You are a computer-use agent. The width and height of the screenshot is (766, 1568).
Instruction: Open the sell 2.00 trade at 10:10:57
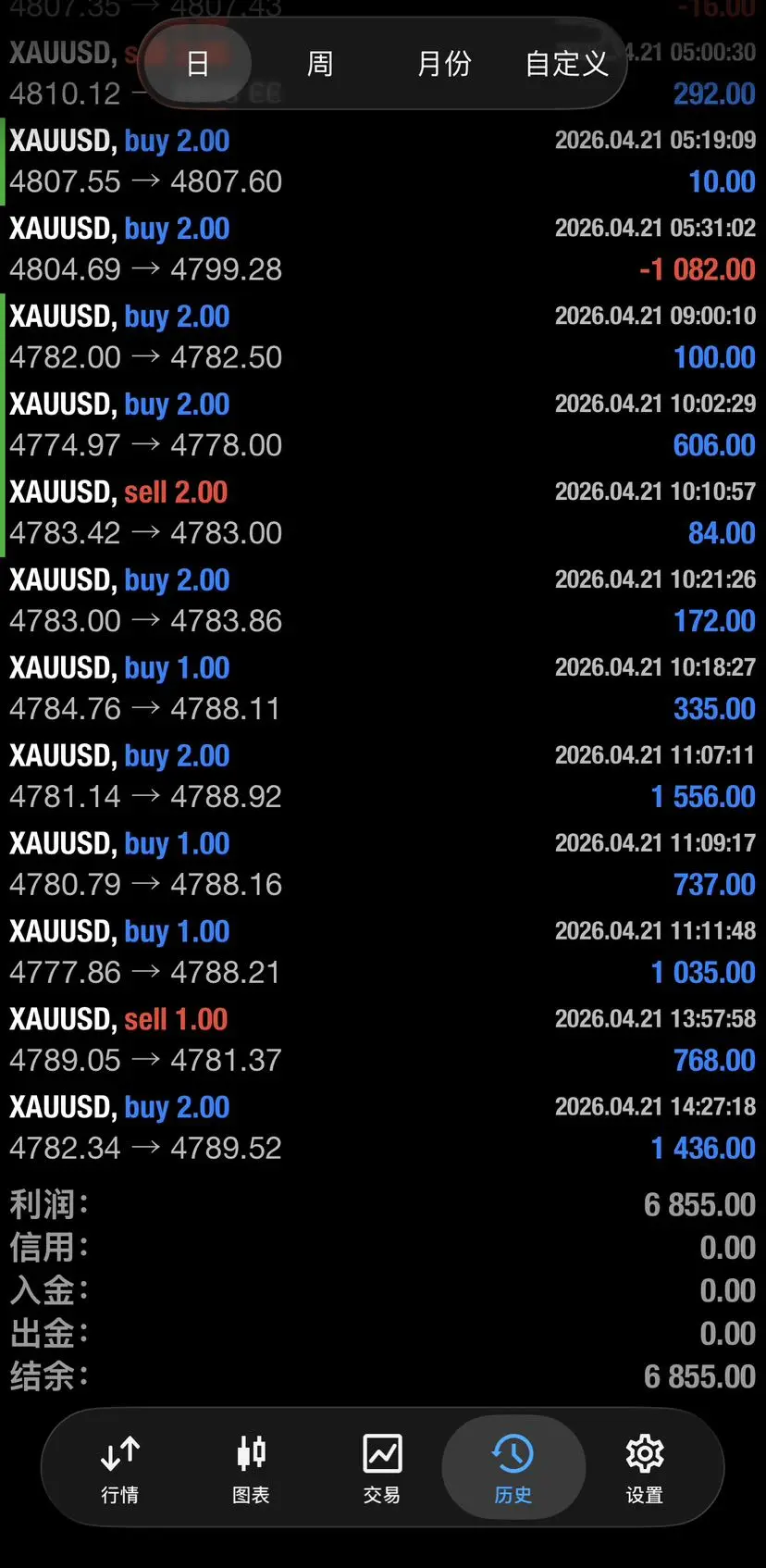pyautogui.click(x=383, y=513)
